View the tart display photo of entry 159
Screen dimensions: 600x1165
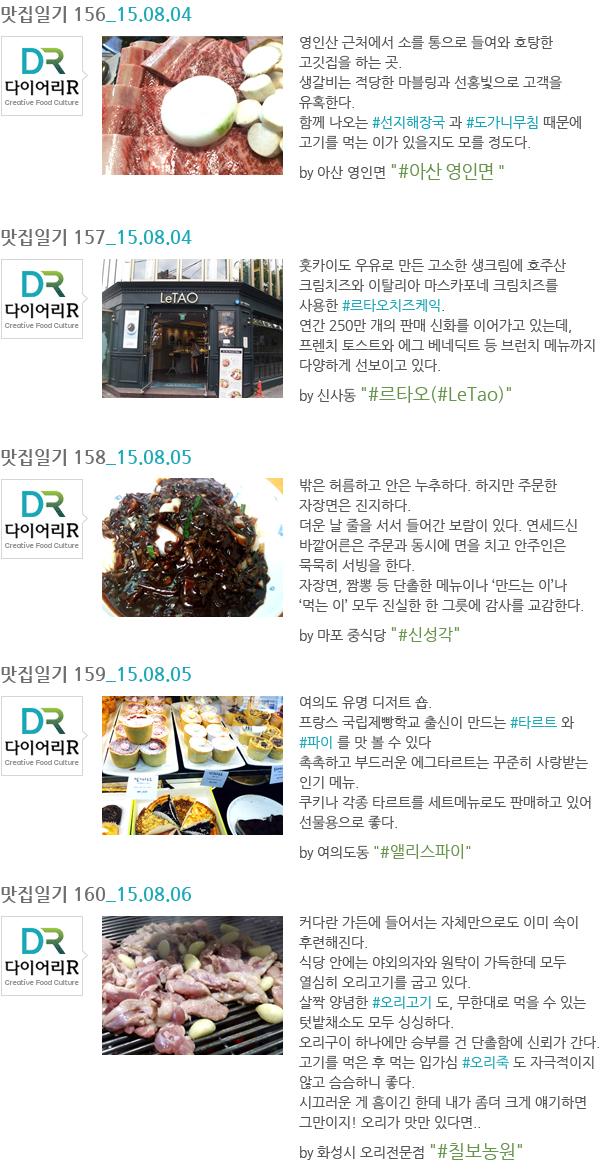click(x=192, y=765)
